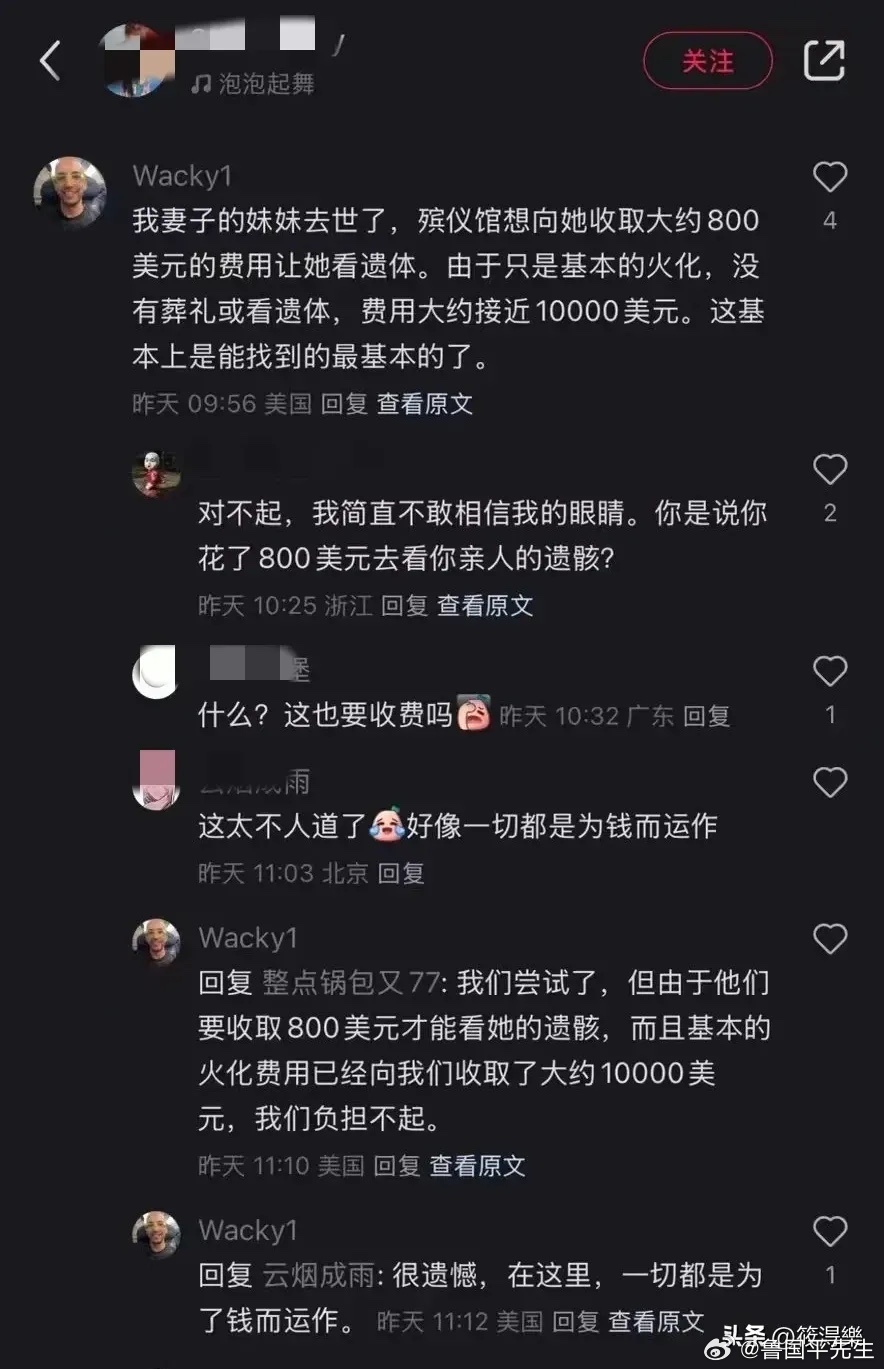Viewport: 884px width, 1369px height.
Task: Click 查看原文 under the first comment
Action: tap(424, 405)
